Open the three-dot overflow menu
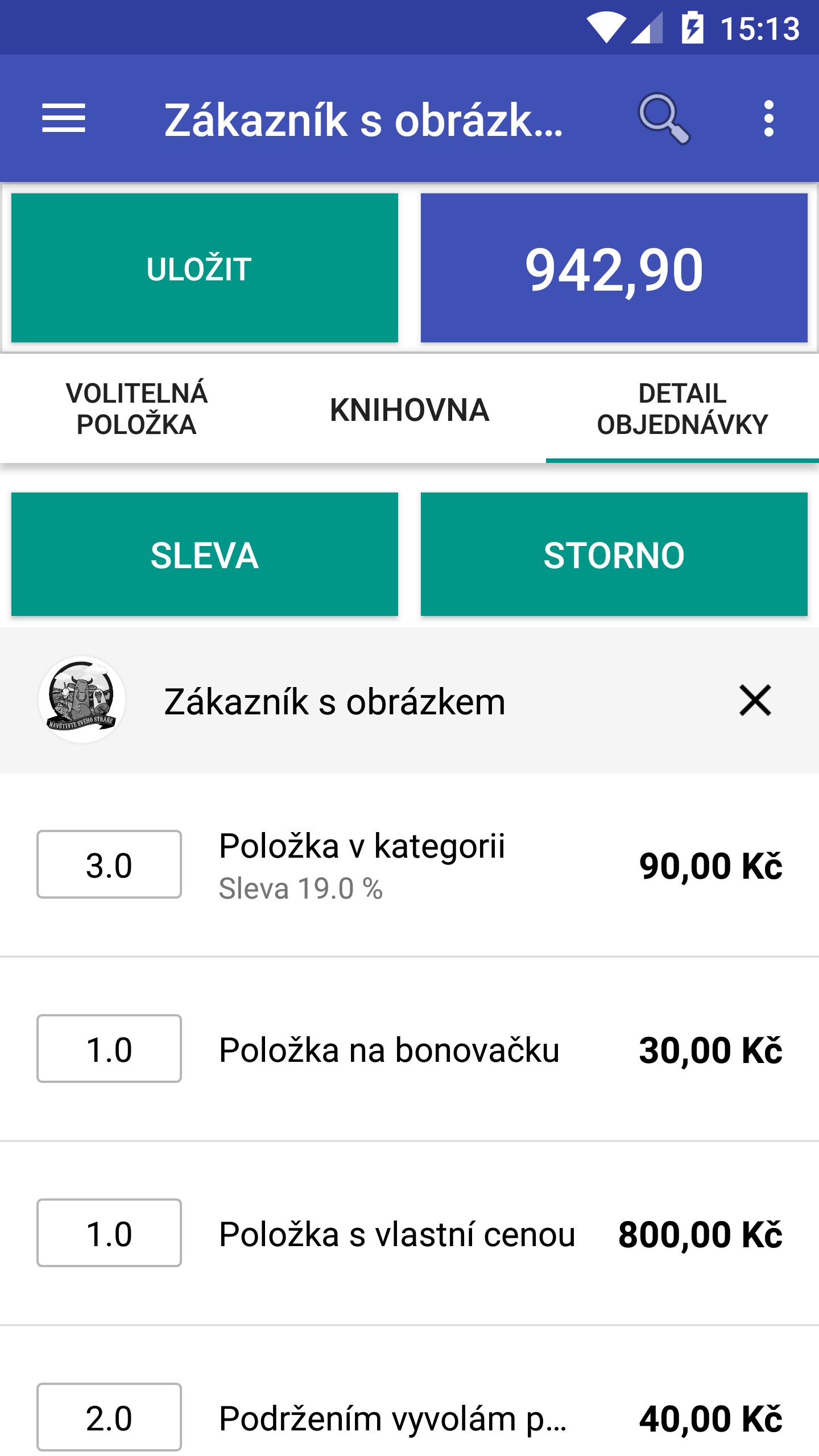The width and height of the screenshot is (819, 1456). tap(769, 118)
